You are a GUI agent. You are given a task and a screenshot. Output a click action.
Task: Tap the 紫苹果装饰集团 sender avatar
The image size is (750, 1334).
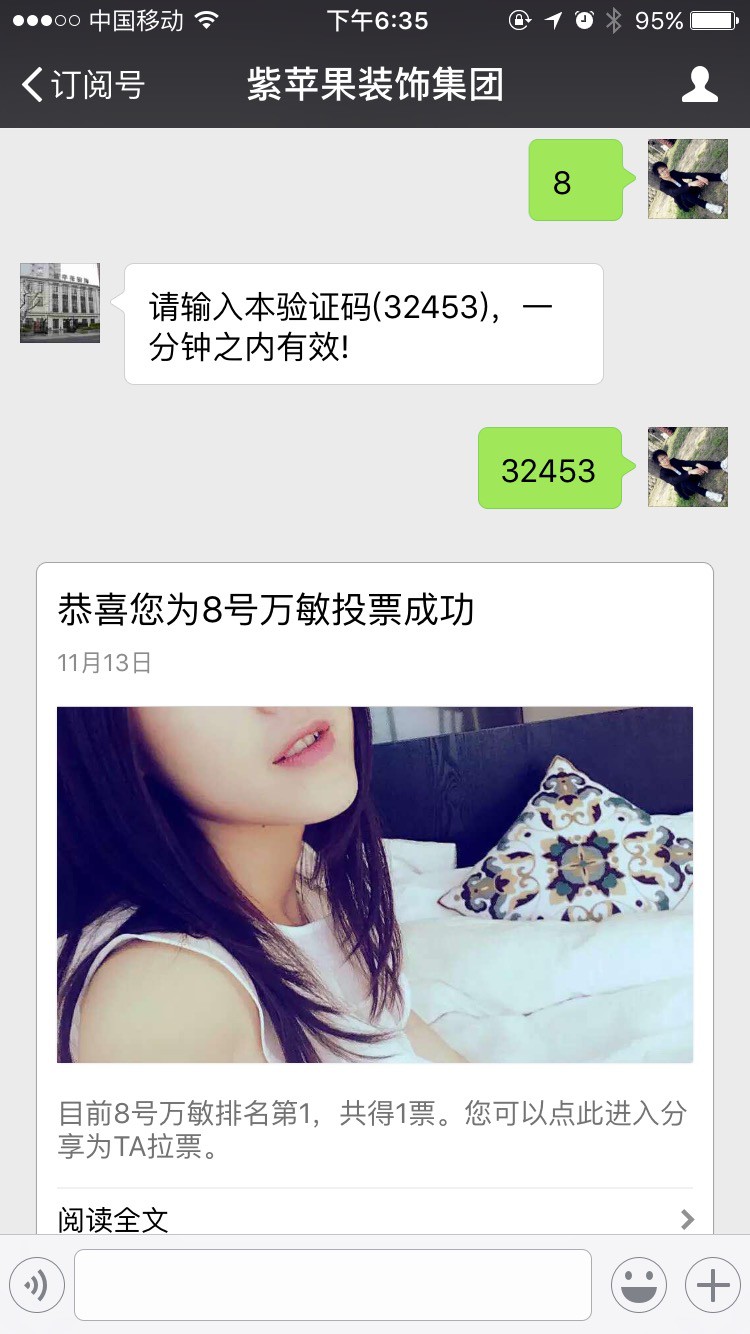(x=60, y=303)
